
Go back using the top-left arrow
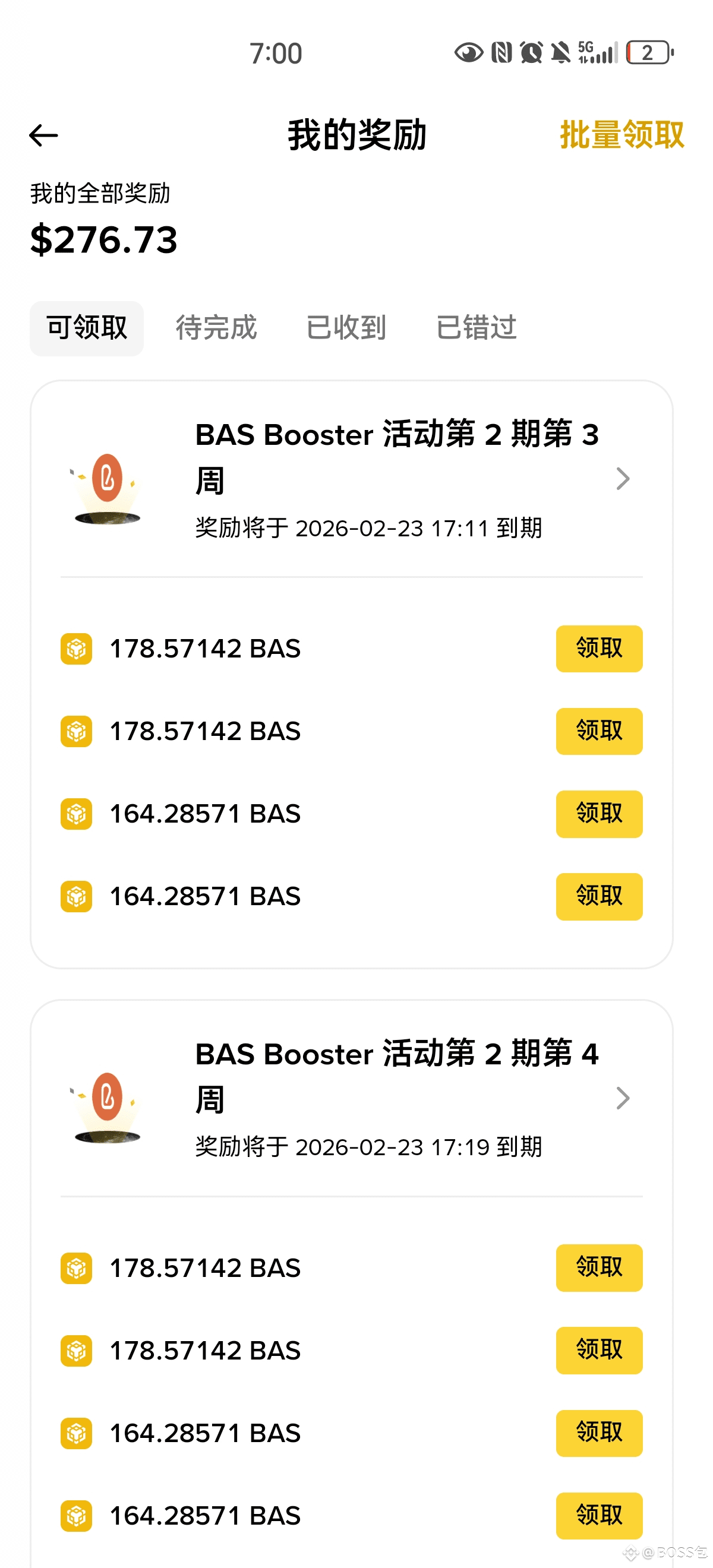coord(43,135)
